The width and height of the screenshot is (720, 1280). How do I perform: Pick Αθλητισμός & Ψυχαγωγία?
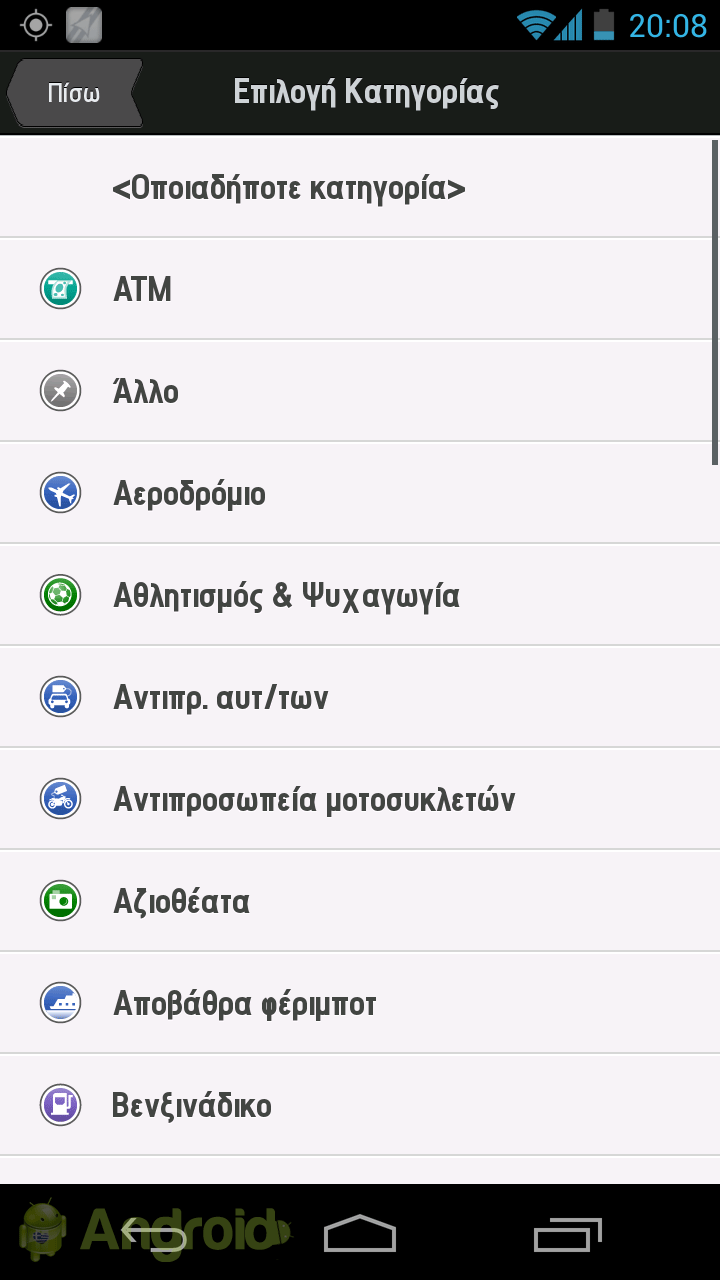point(360,595)
